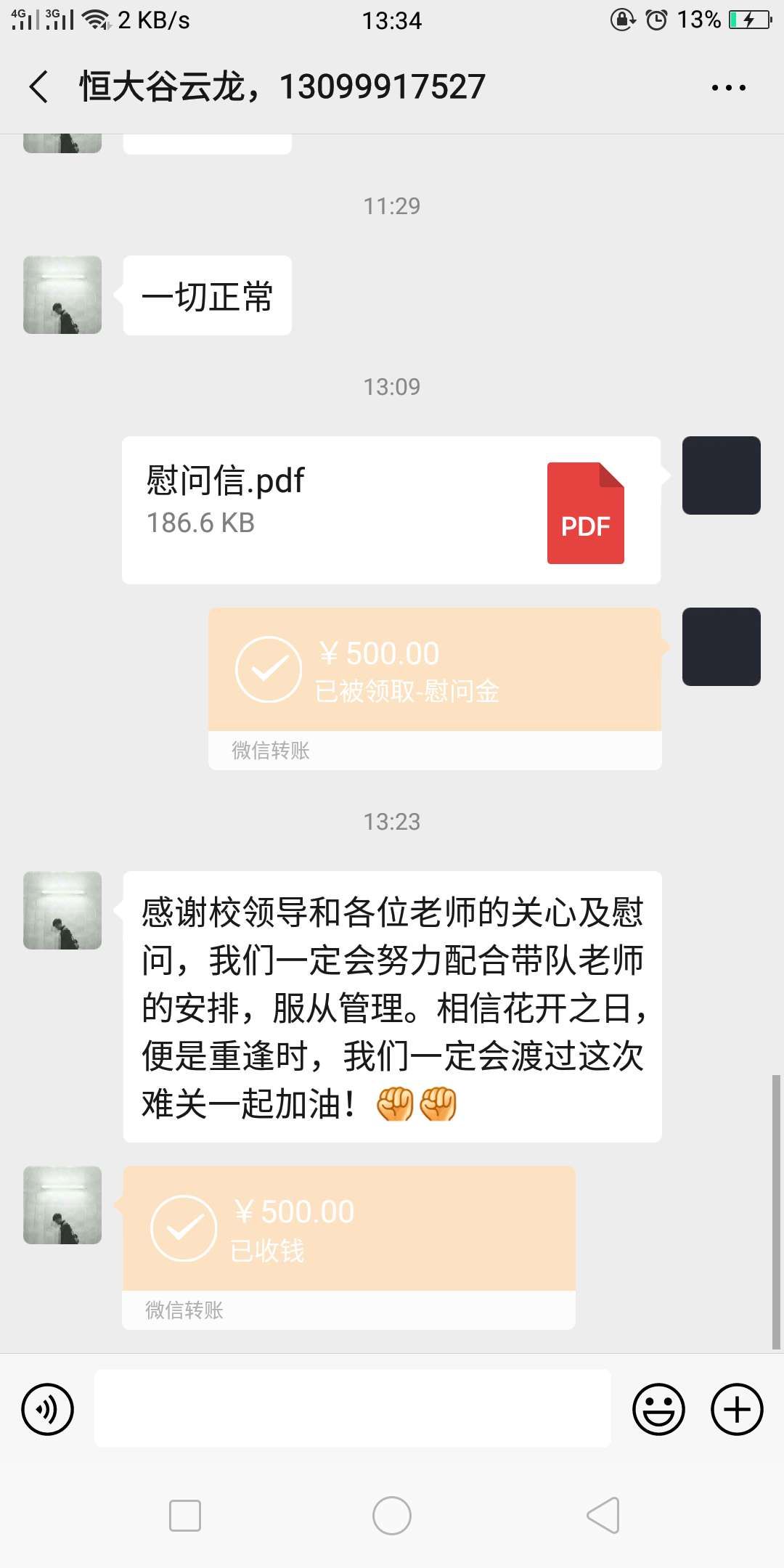The image size is (784, 1568).
Task: Open the emoji picker icon
Action: (x=659, y=1408)
